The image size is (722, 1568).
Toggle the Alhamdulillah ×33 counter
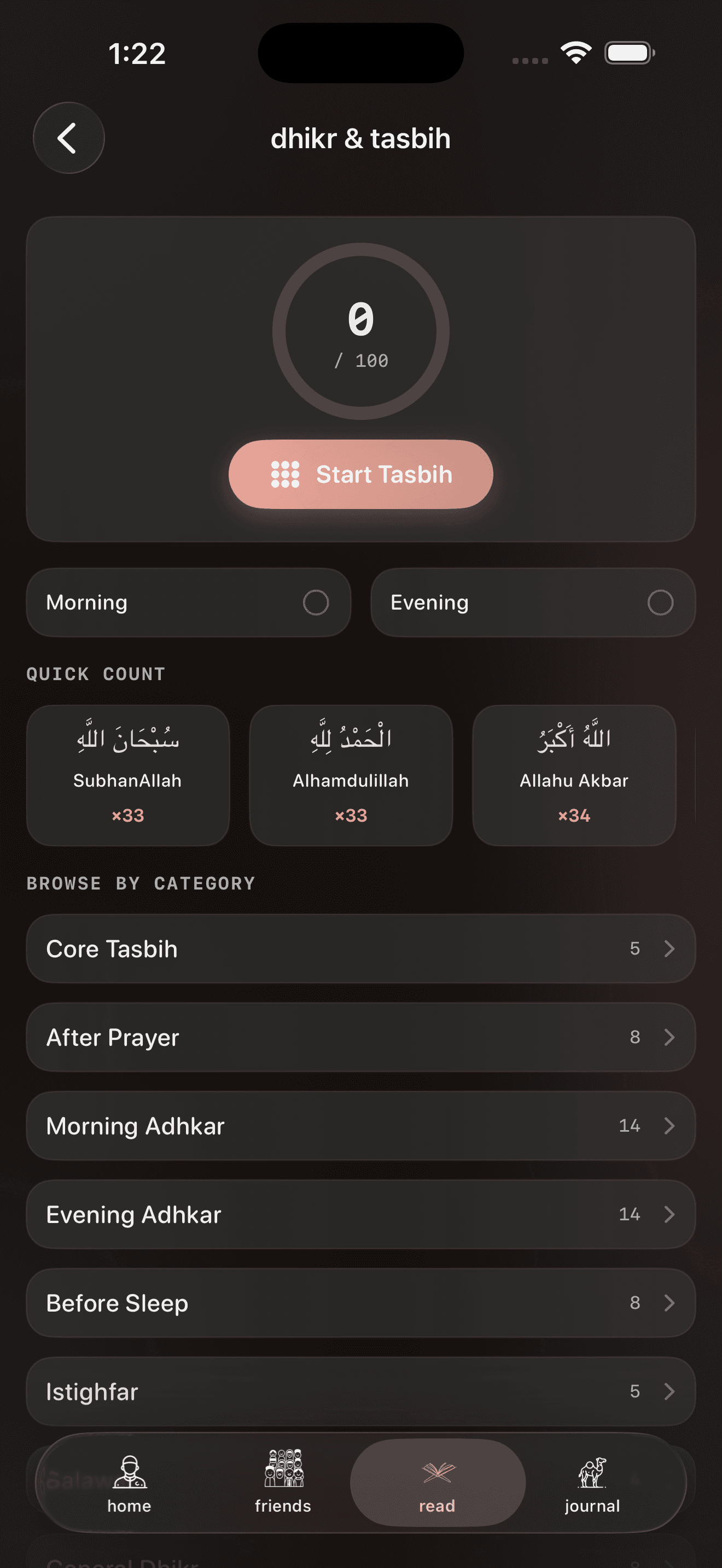[x=351, y=774]
